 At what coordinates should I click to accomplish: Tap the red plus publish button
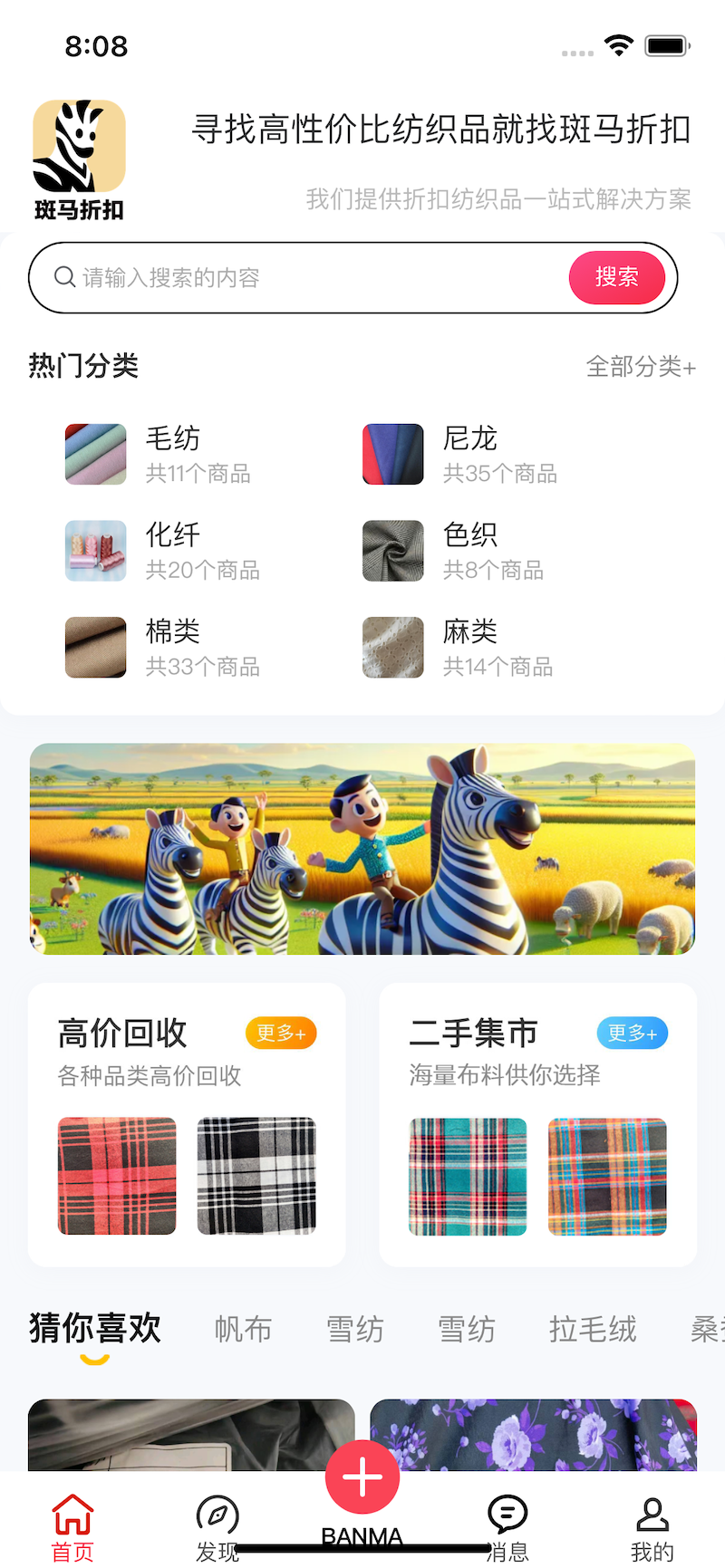(x=362, y=1477)
